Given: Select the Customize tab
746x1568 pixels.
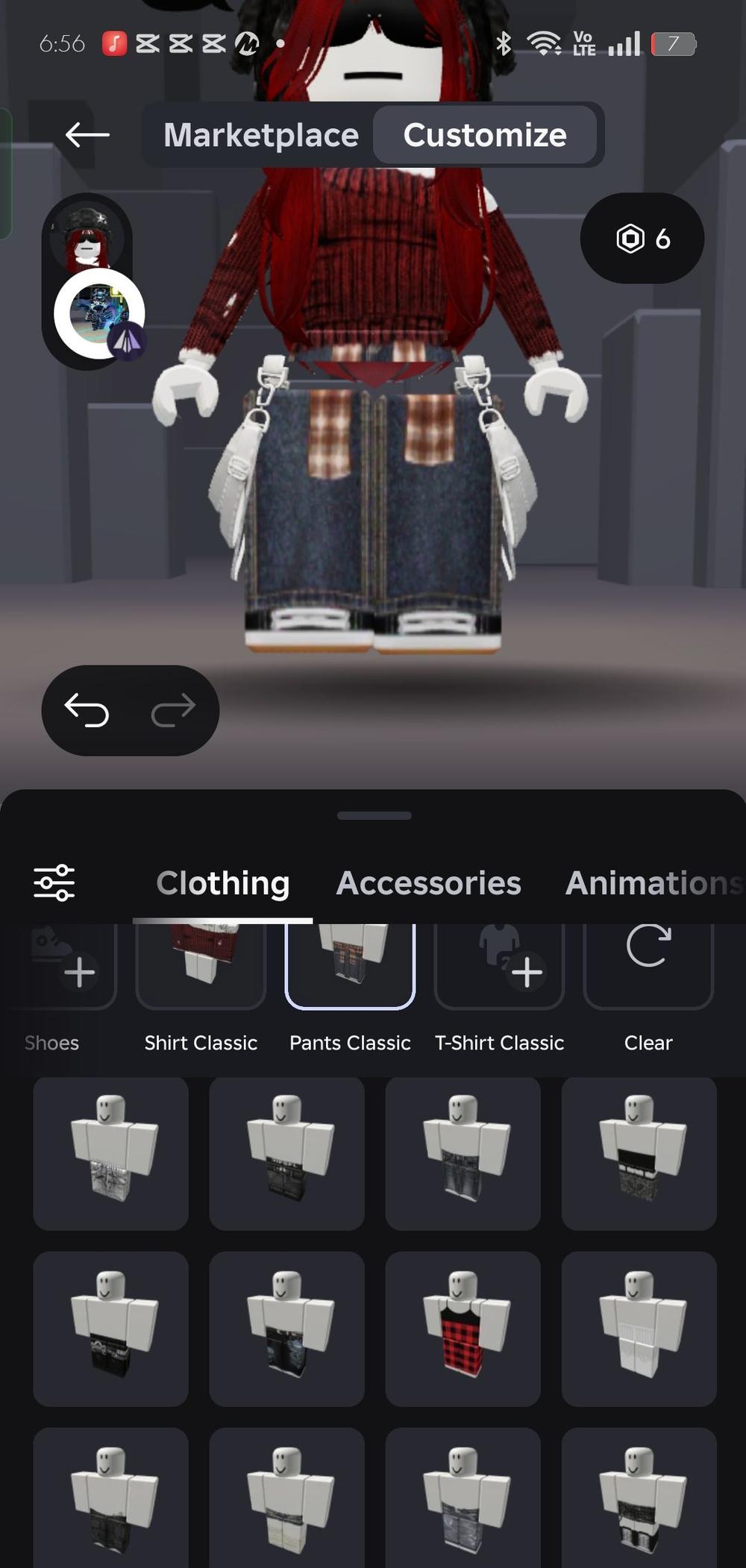Looking at the screenshot, I should [x=485, y=135].
